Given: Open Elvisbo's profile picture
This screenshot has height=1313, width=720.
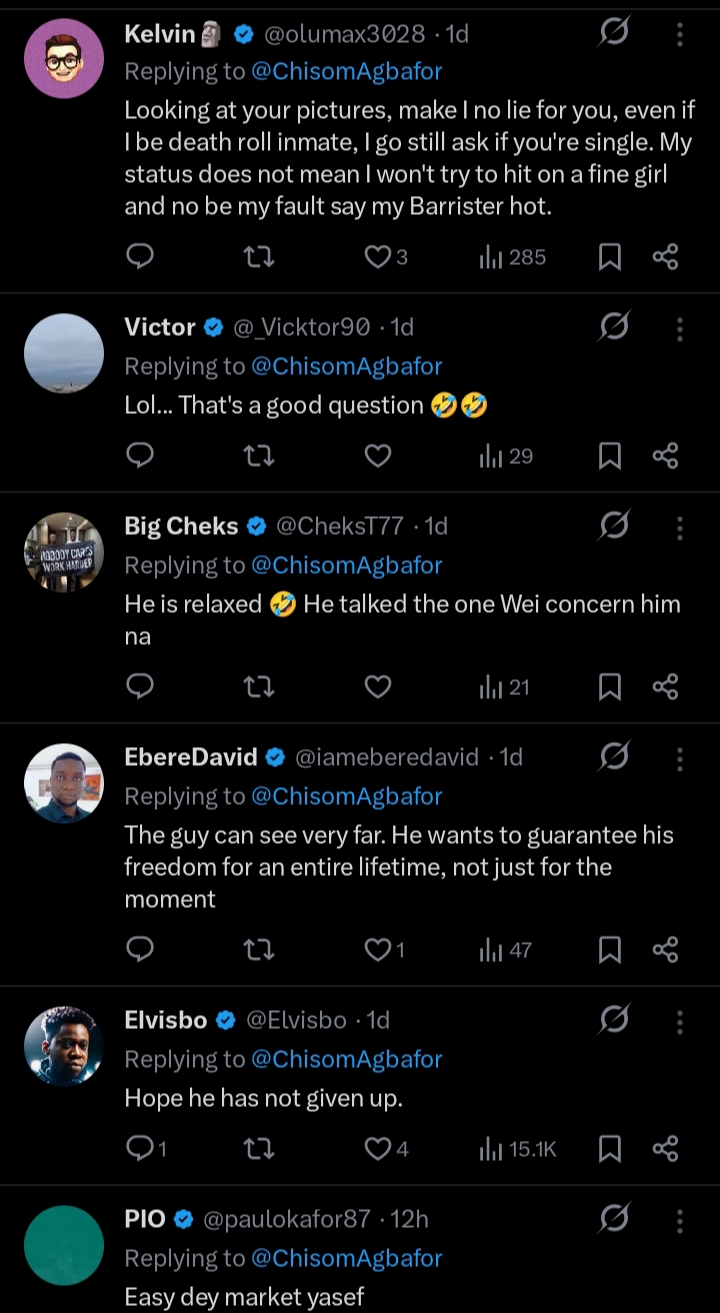Looking at the screenshot, I should point(64,1046).
